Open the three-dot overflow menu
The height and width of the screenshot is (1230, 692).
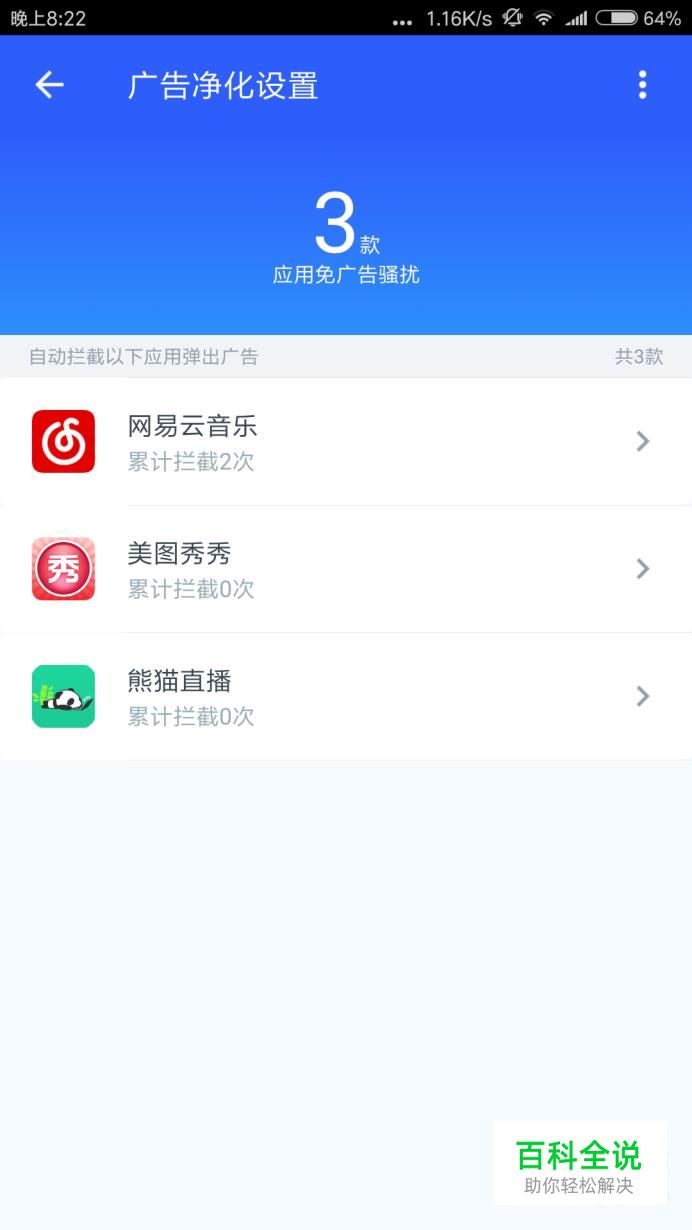[642, 86]
